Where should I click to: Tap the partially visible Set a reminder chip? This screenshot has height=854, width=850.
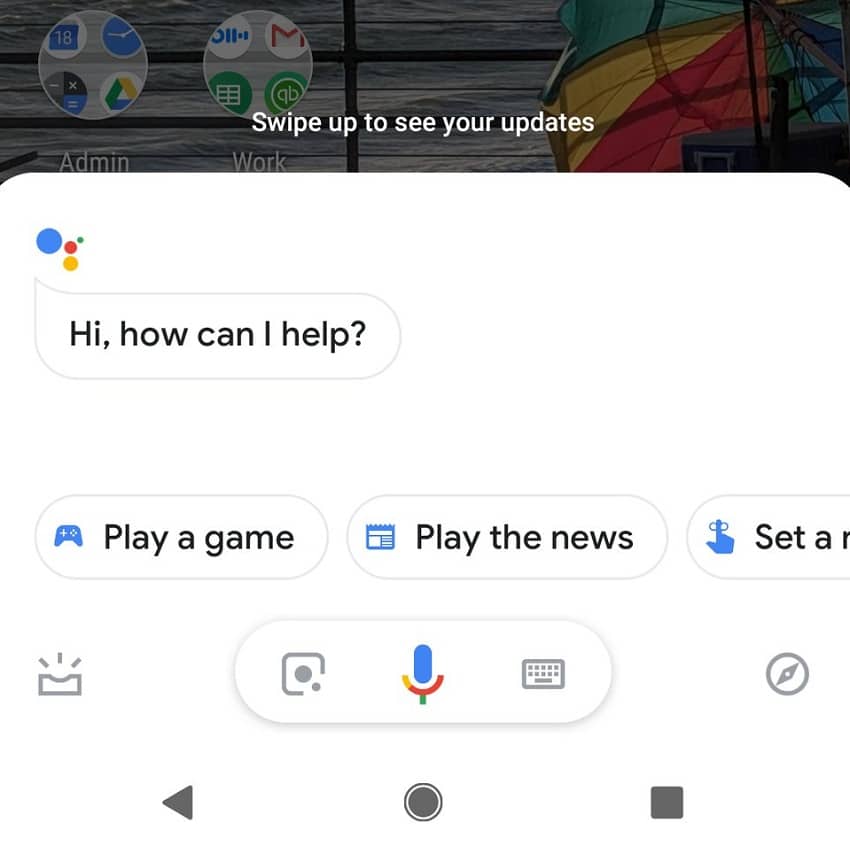pos(770,538)
